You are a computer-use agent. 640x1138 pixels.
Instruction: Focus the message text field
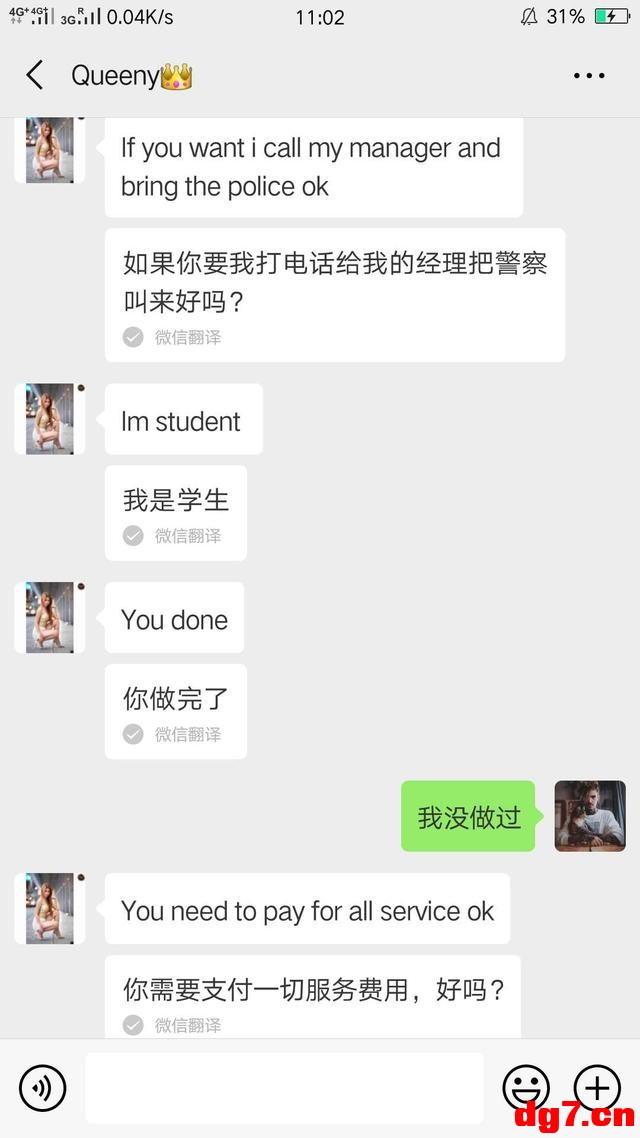(x=284, y=1088)
